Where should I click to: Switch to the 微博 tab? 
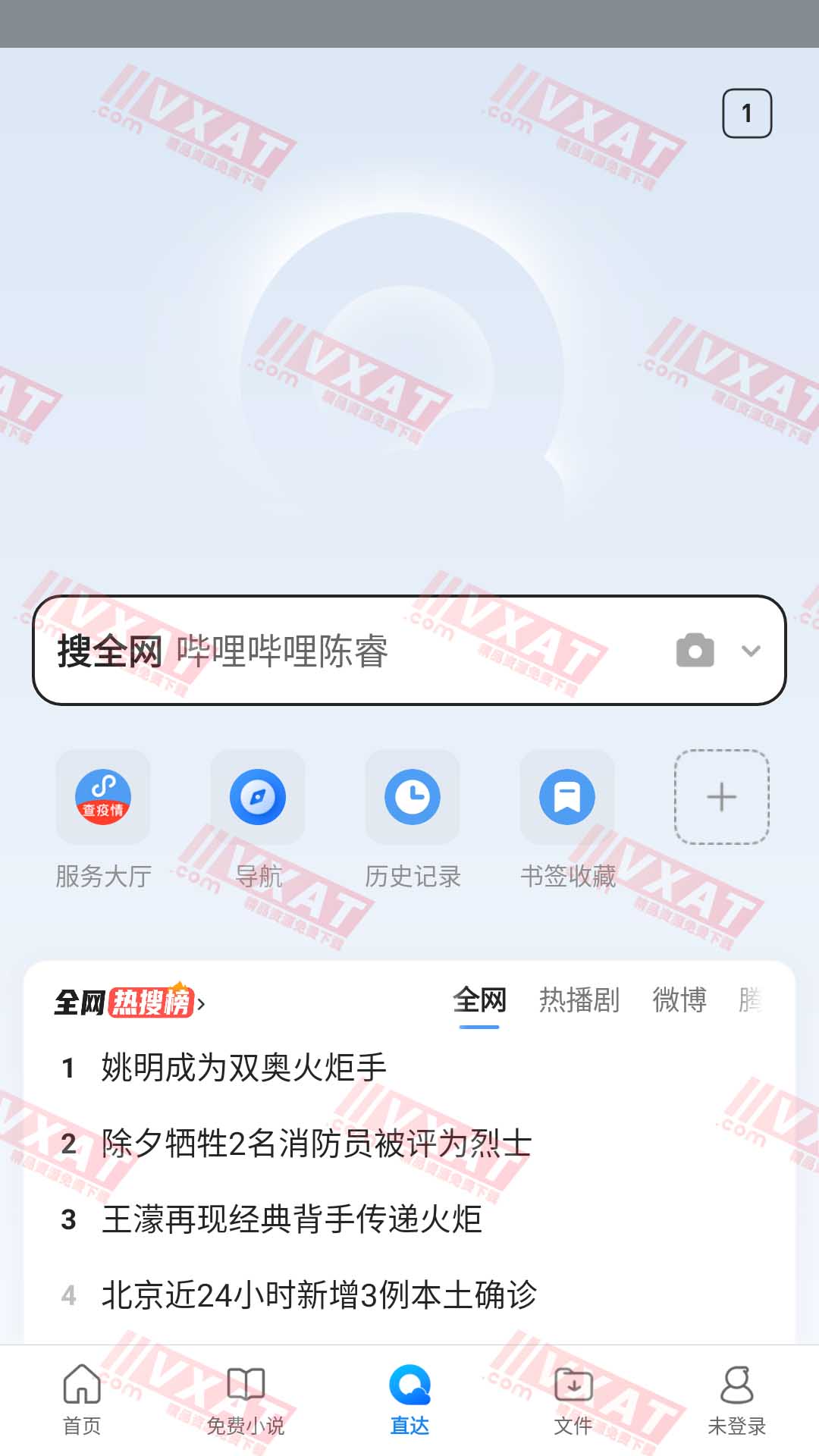pyautogui.click(x=679, y=1001)
